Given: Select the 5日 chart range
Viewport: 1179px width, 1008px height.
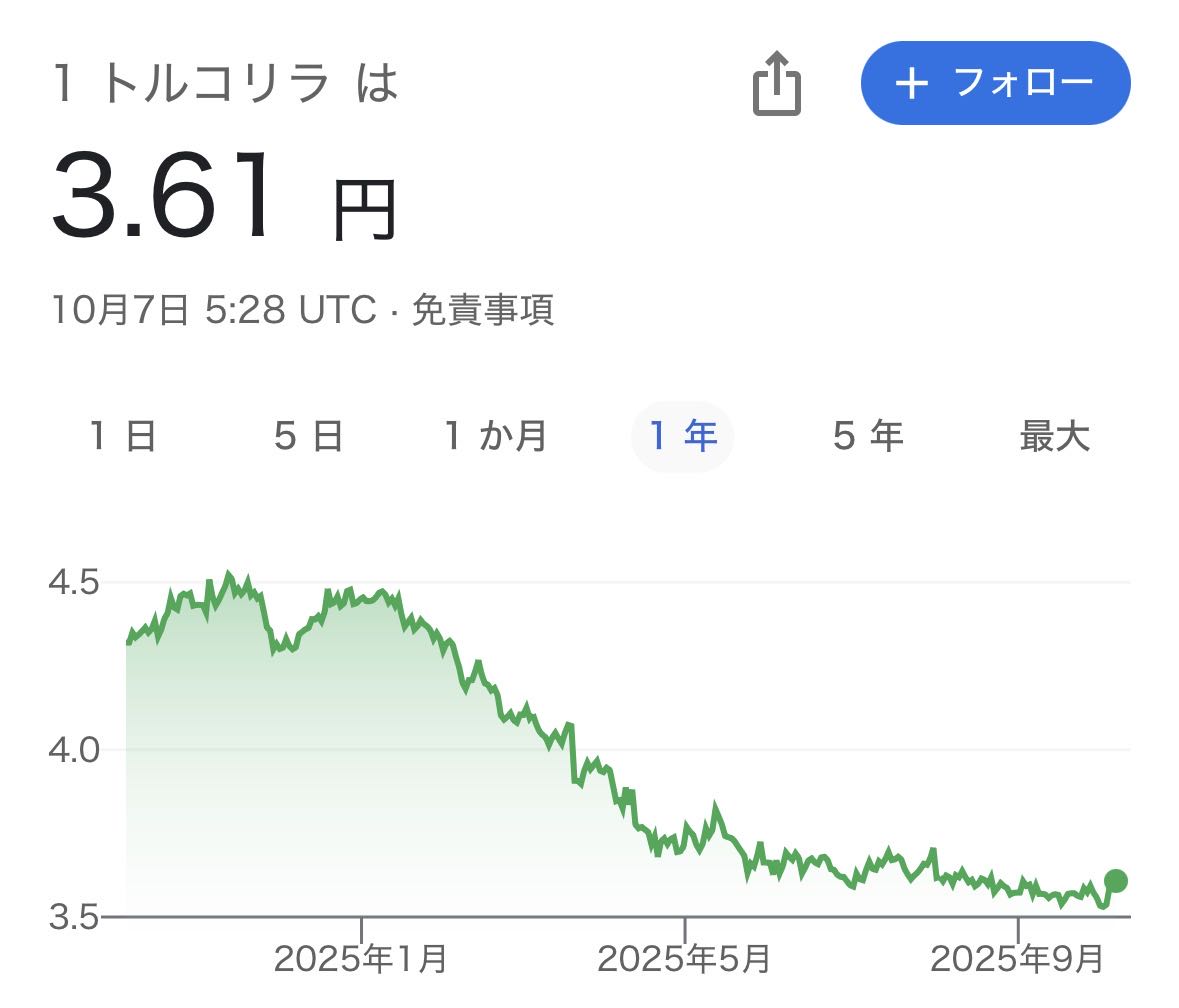Looking at the screenshot, I should point(308,437).
